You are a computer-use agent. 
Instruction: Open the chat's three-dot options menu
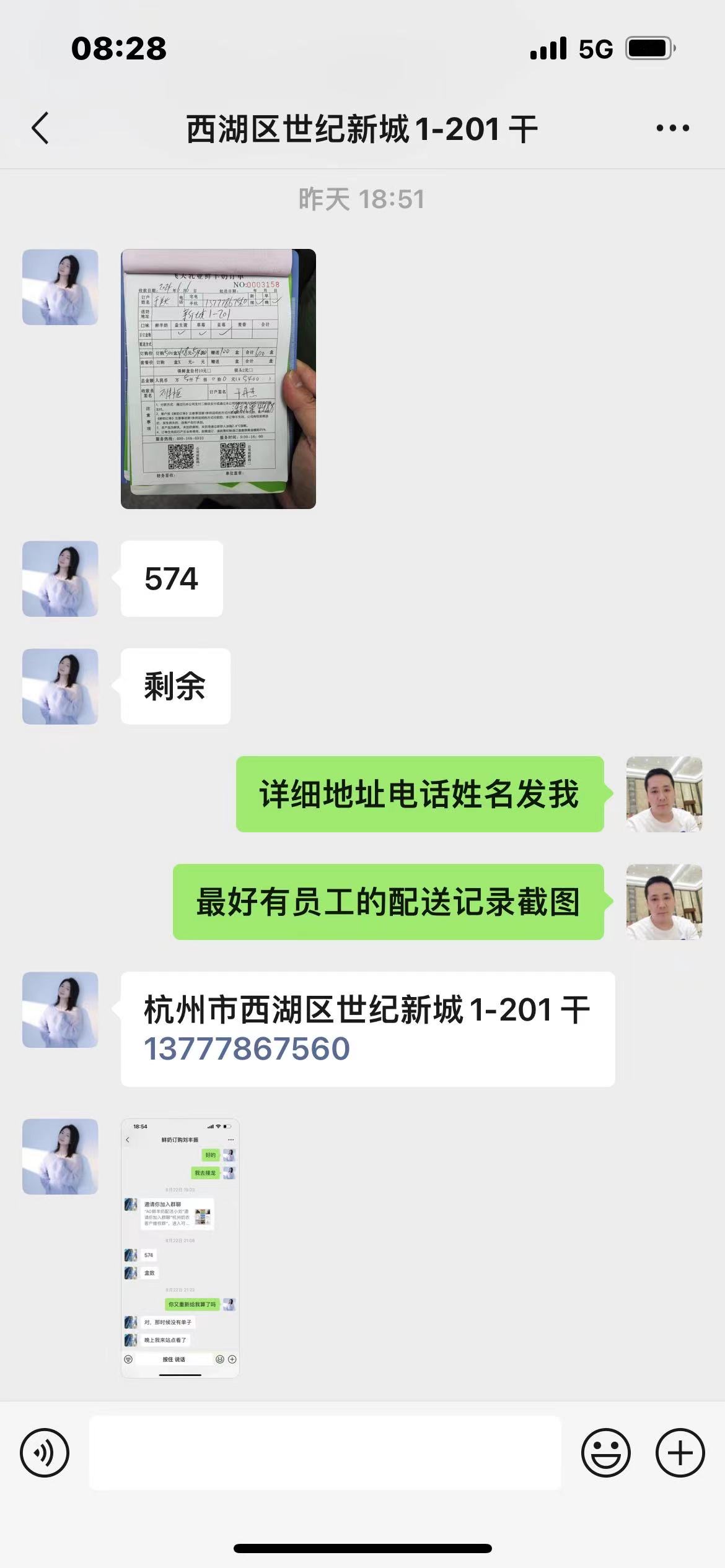[x=672, y=129]
